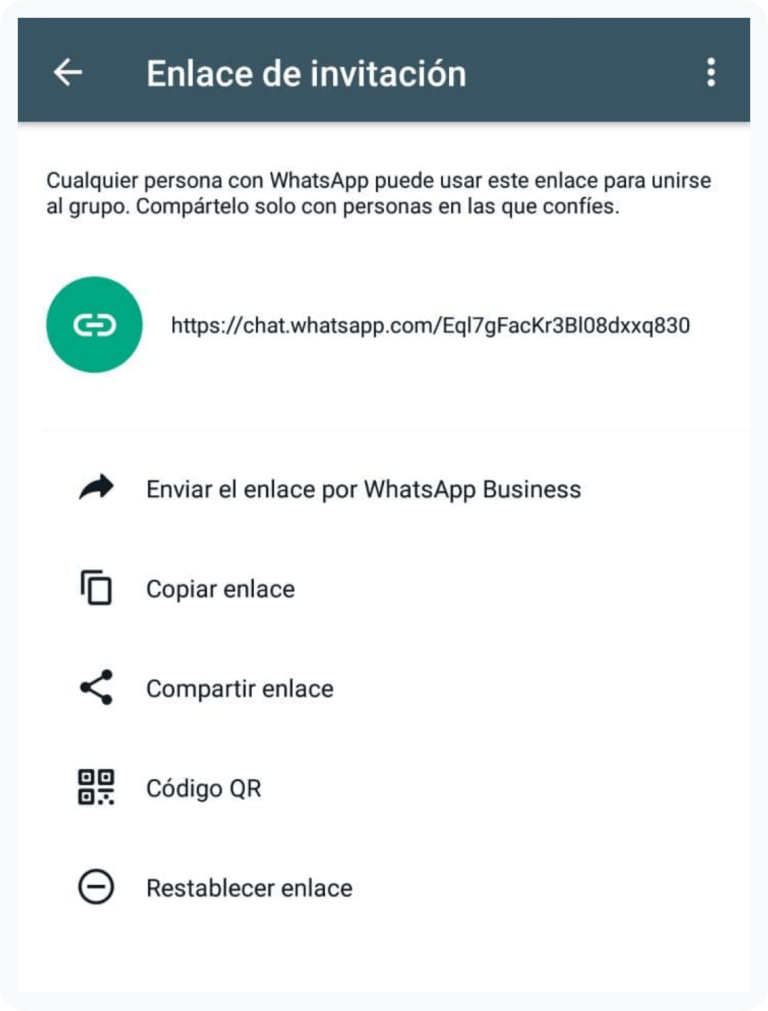Tap the back arrow in the header
The image size is (768, 1011).
click(66, 72)
